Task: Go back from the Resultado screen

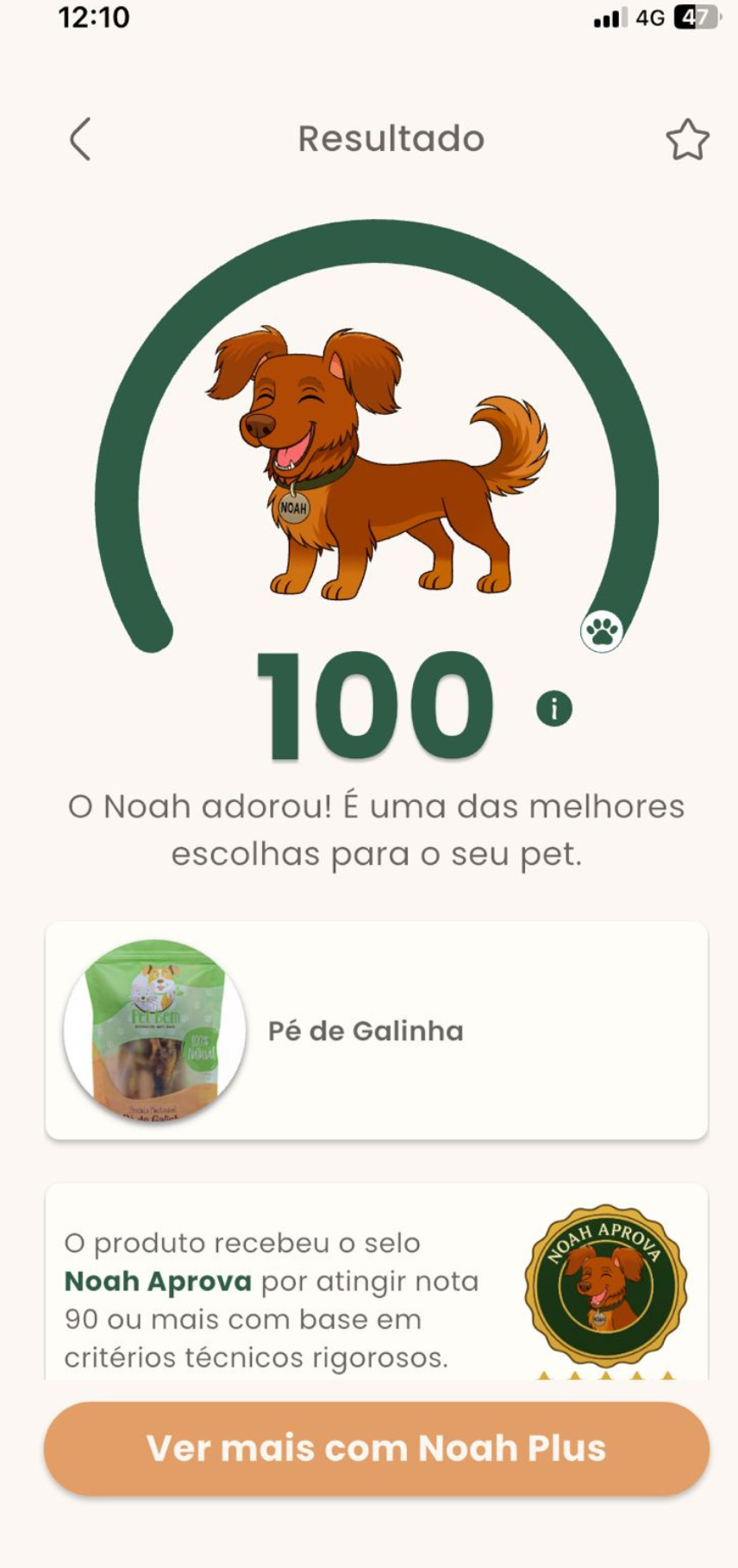Action: (80, 139)
